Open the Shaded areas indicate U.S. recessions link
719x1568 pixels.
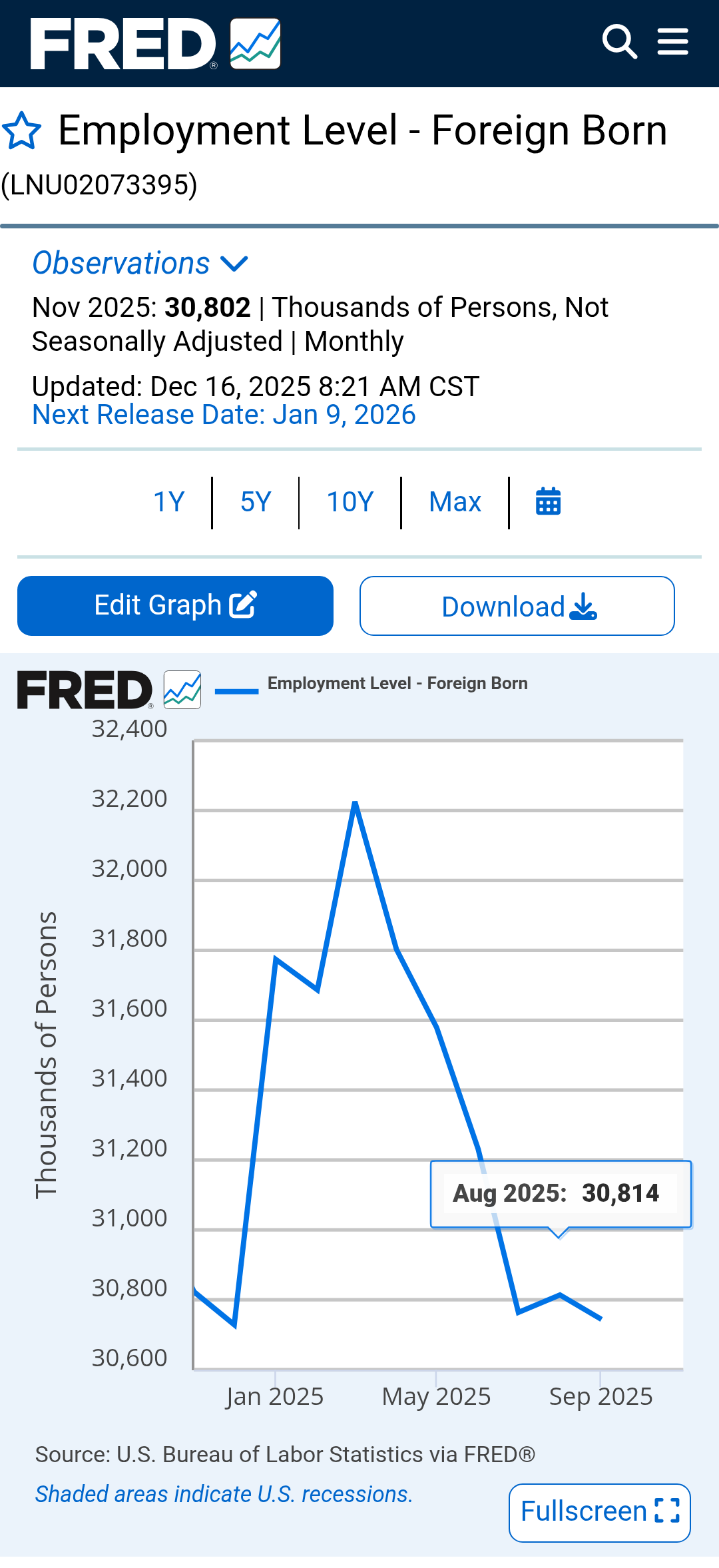click(x=224, y=1494)
